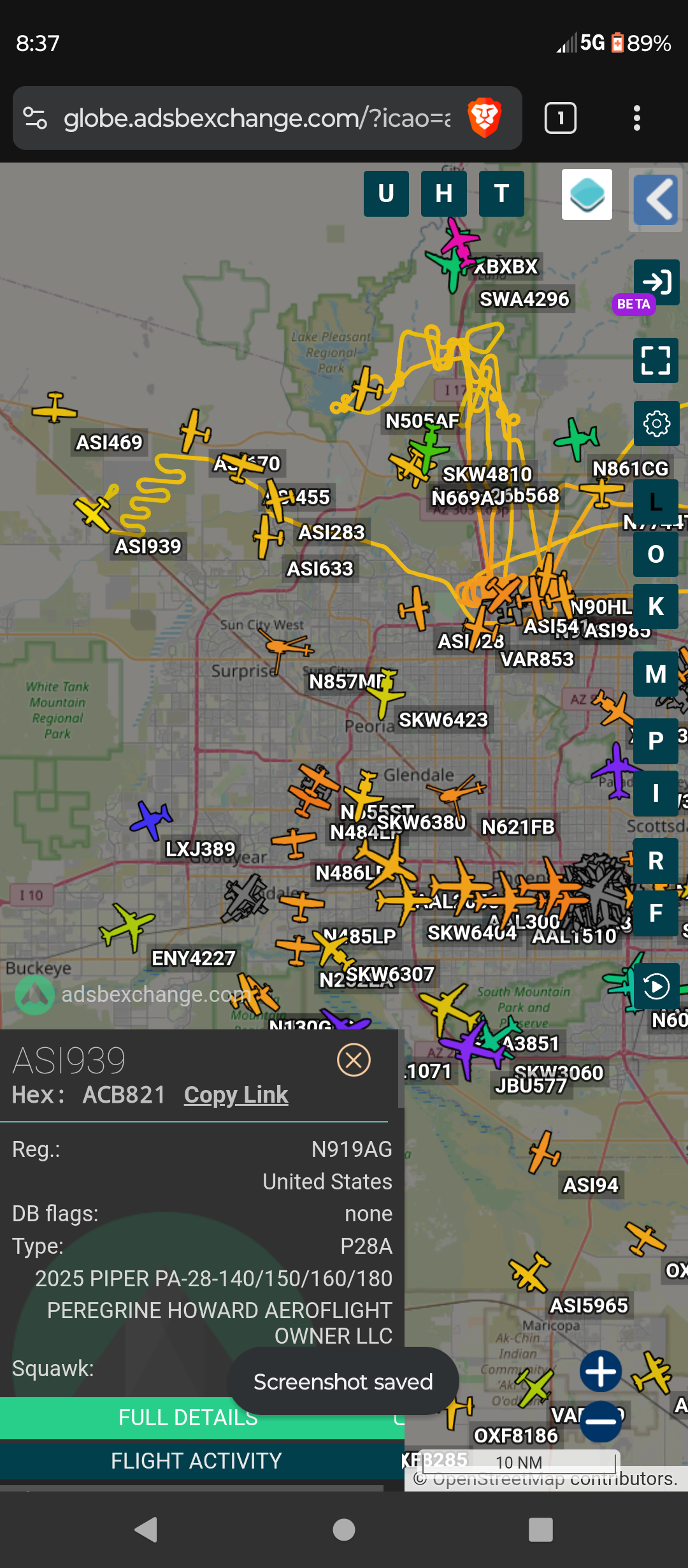Go back with the system back button

click(x=147, y=1529)
